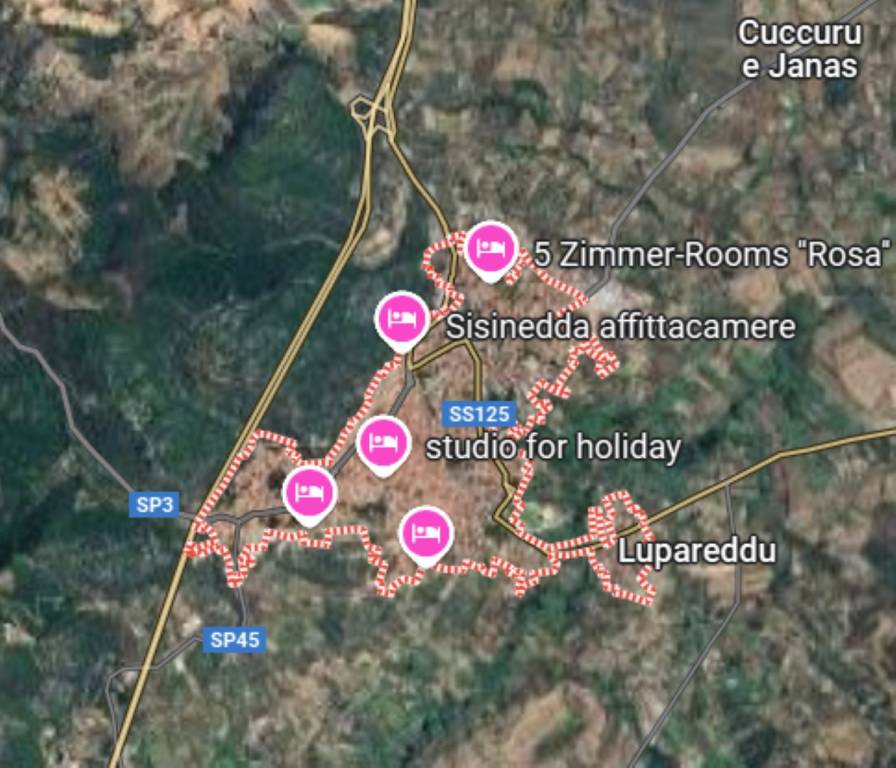This screenshot has width=896, height=768.
Task: Select the Sisinedda affittacamere lodging pin
Action: pyautogui.click(x=401, y=319)
